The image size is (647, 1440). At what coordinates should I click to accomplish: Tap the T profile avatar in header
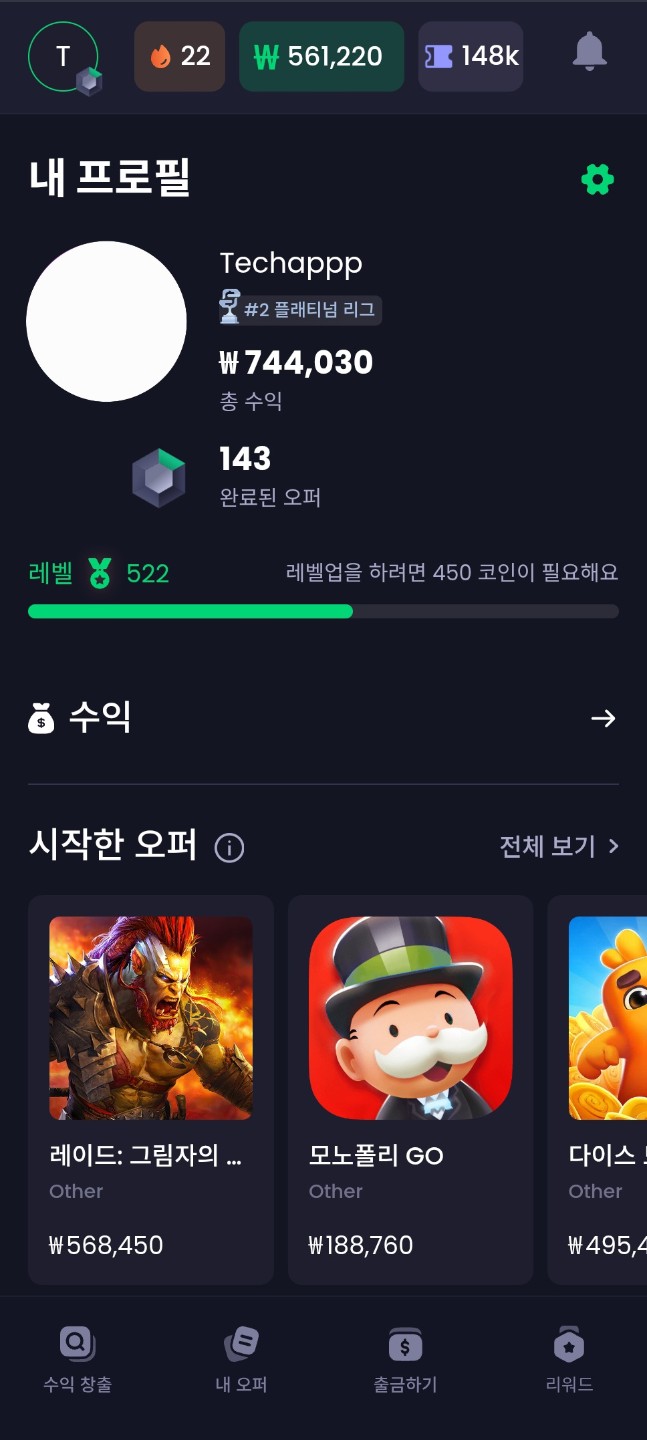point(63,57)
